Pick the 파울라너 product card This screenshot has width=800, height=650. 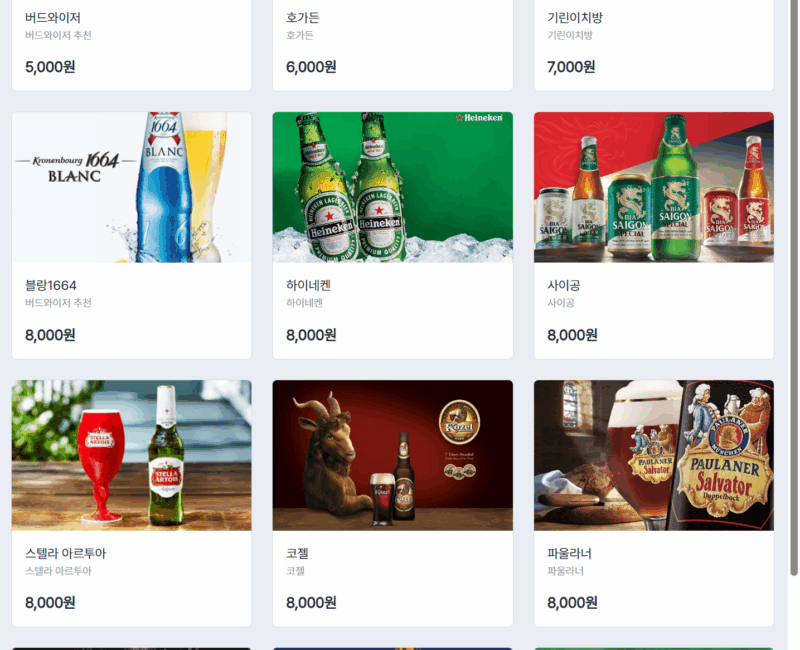pos(653,503)
